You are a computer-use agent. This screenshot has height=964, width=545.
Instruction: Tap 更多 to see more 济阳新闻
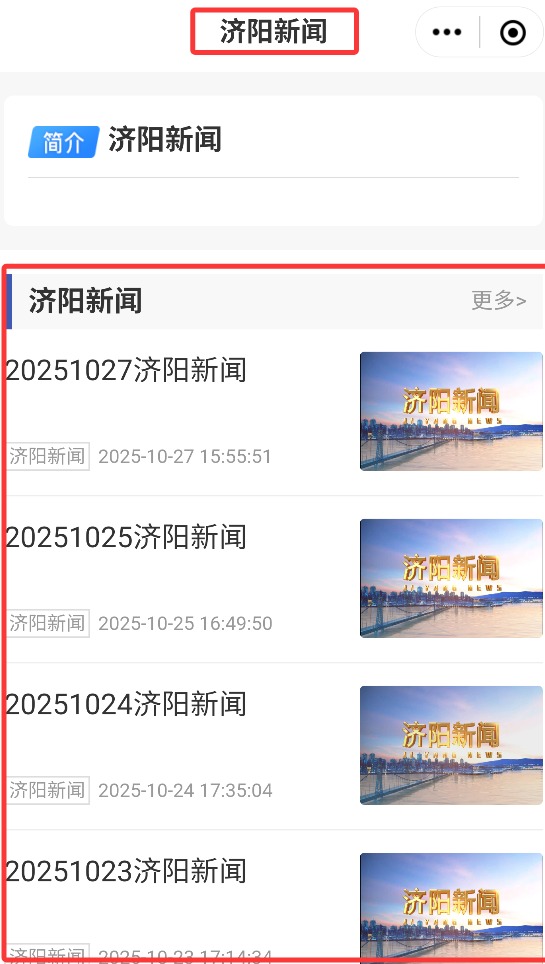[x=499, y=301]
